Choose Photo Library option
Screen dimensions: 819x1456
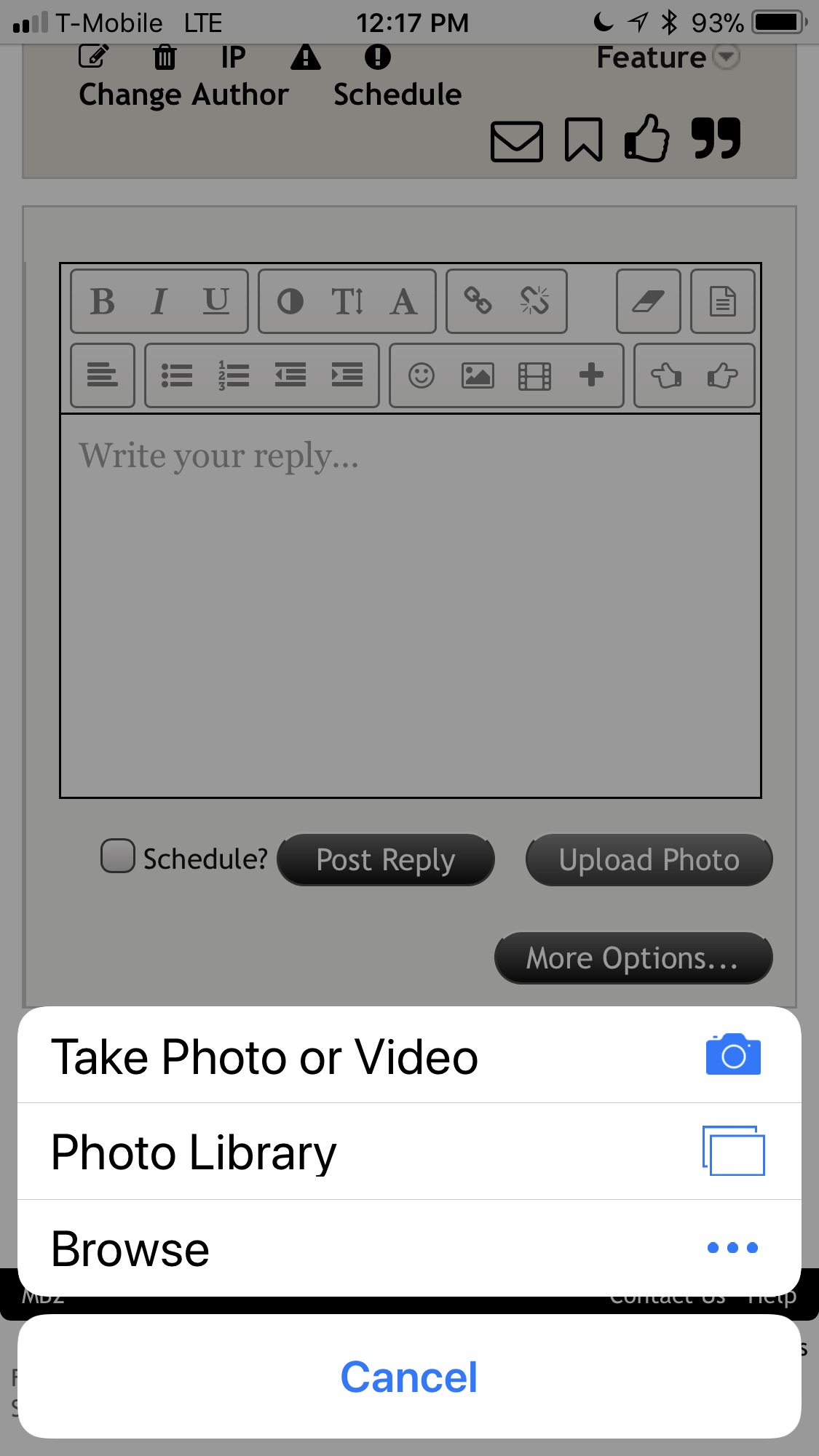click(x=408, y=1152)
